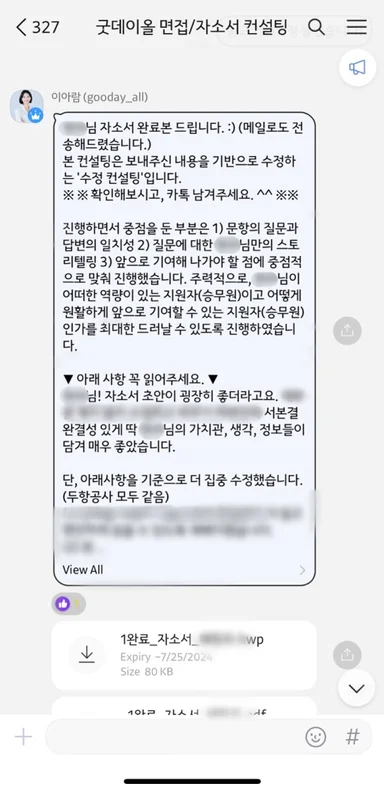The width and height of the screenshot is (384, 792).
Task: Open the announcement megaphone button
Action: tap(358, 68)
